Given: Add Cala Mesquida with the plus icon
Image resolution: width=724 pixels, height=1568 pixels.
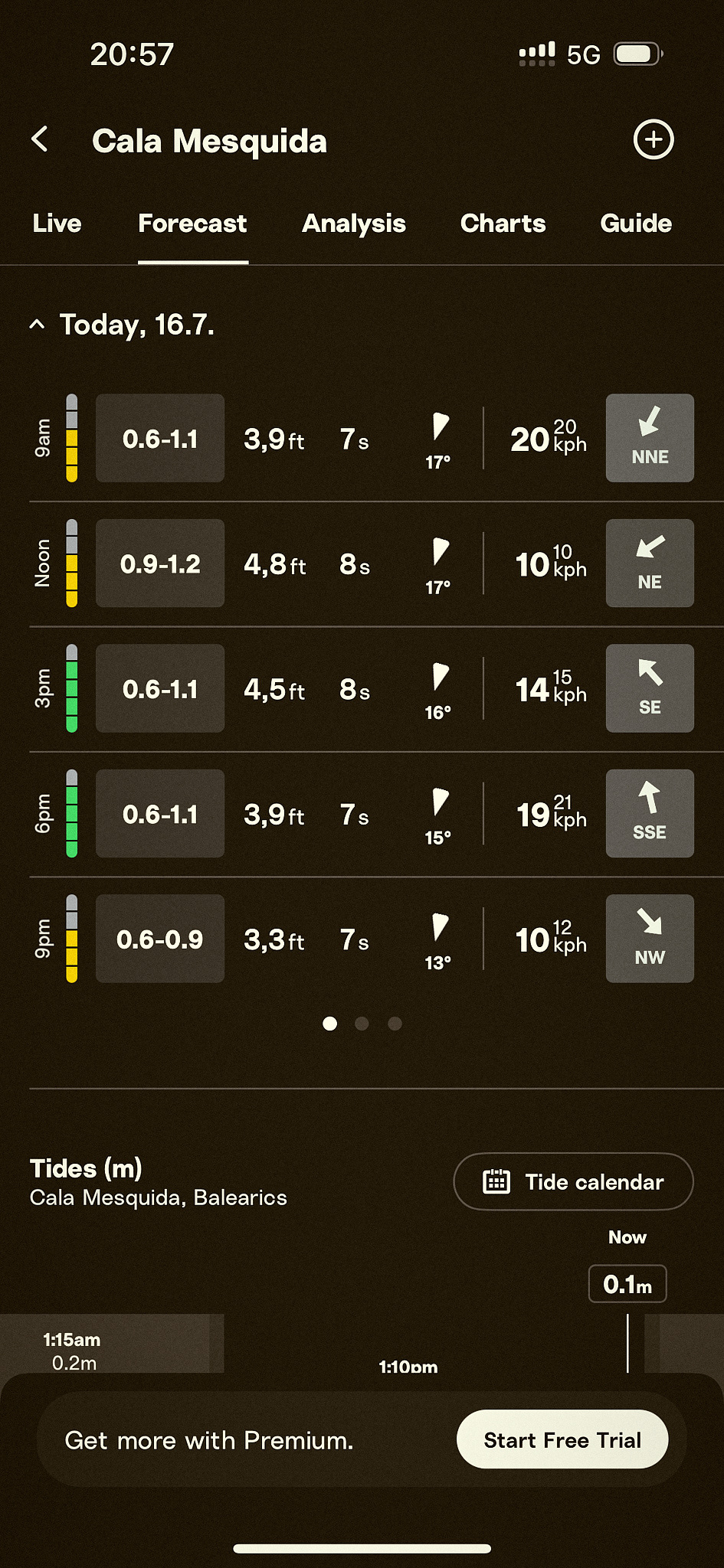Looking at the screenshot, I should point(653,140).
